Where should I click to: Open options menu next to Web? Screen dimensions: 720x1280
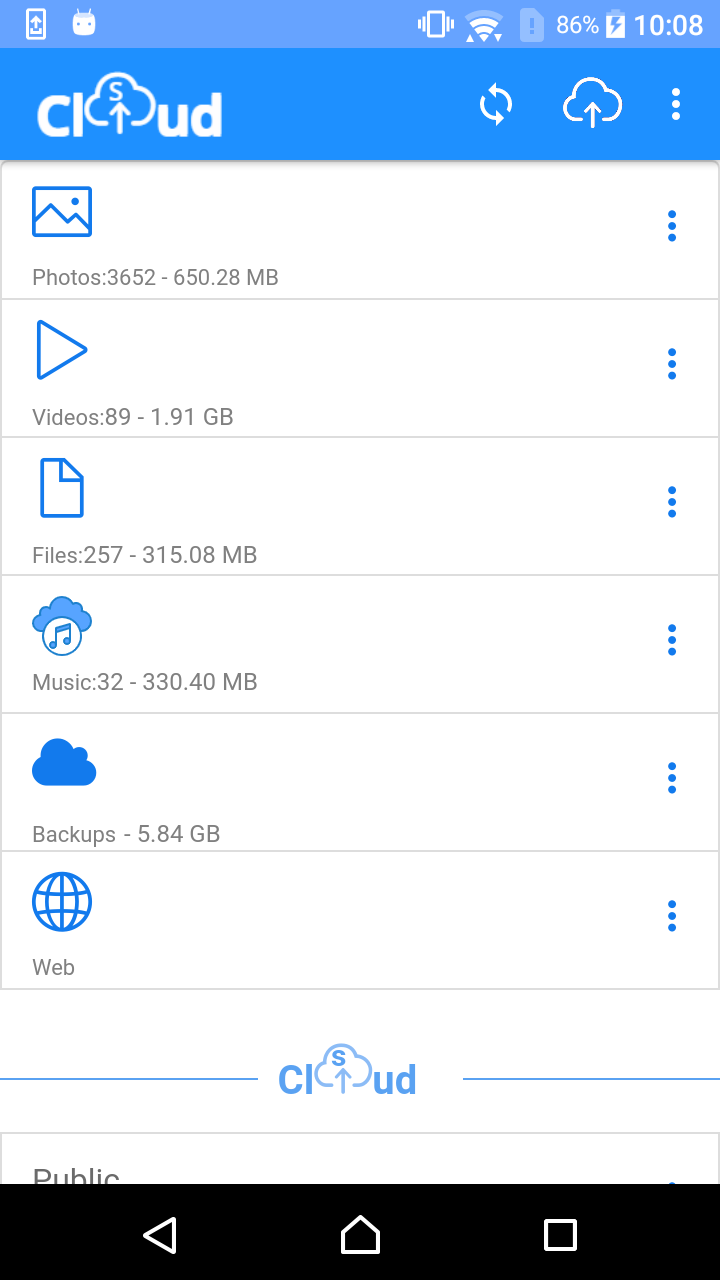pos(671,915)
